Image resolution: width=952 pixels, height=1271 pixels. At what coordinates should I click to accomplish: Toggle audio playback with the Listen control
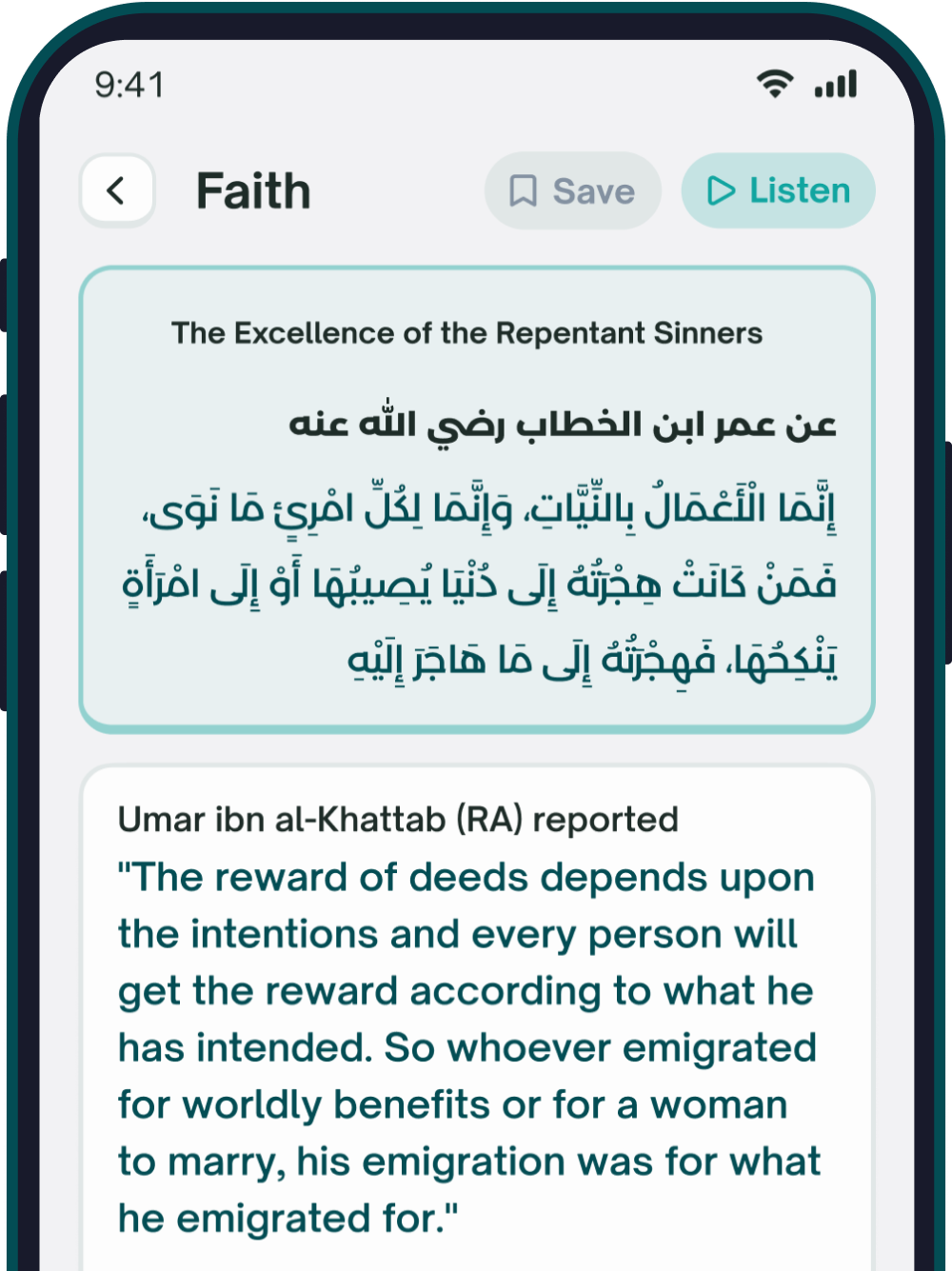point(778,190)
